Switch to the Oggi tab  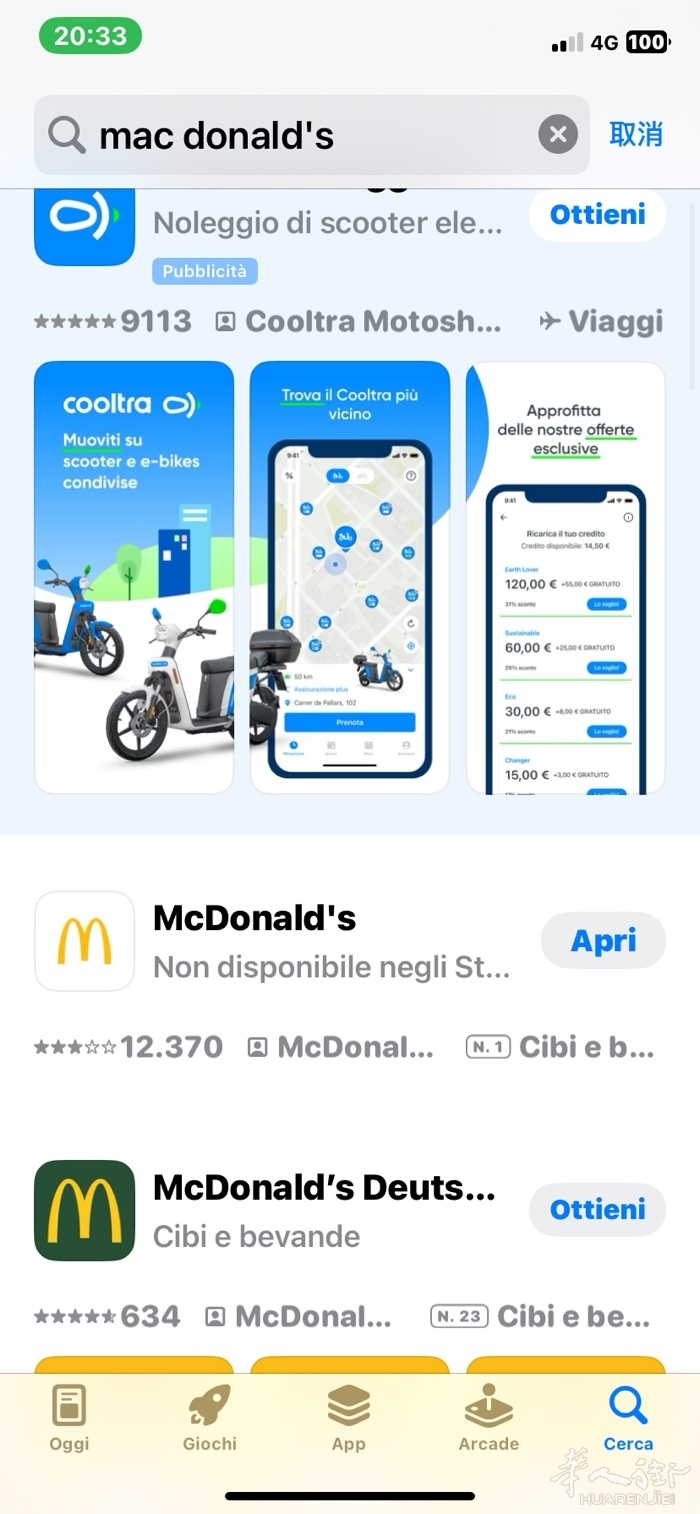[x=69, y=1417]
